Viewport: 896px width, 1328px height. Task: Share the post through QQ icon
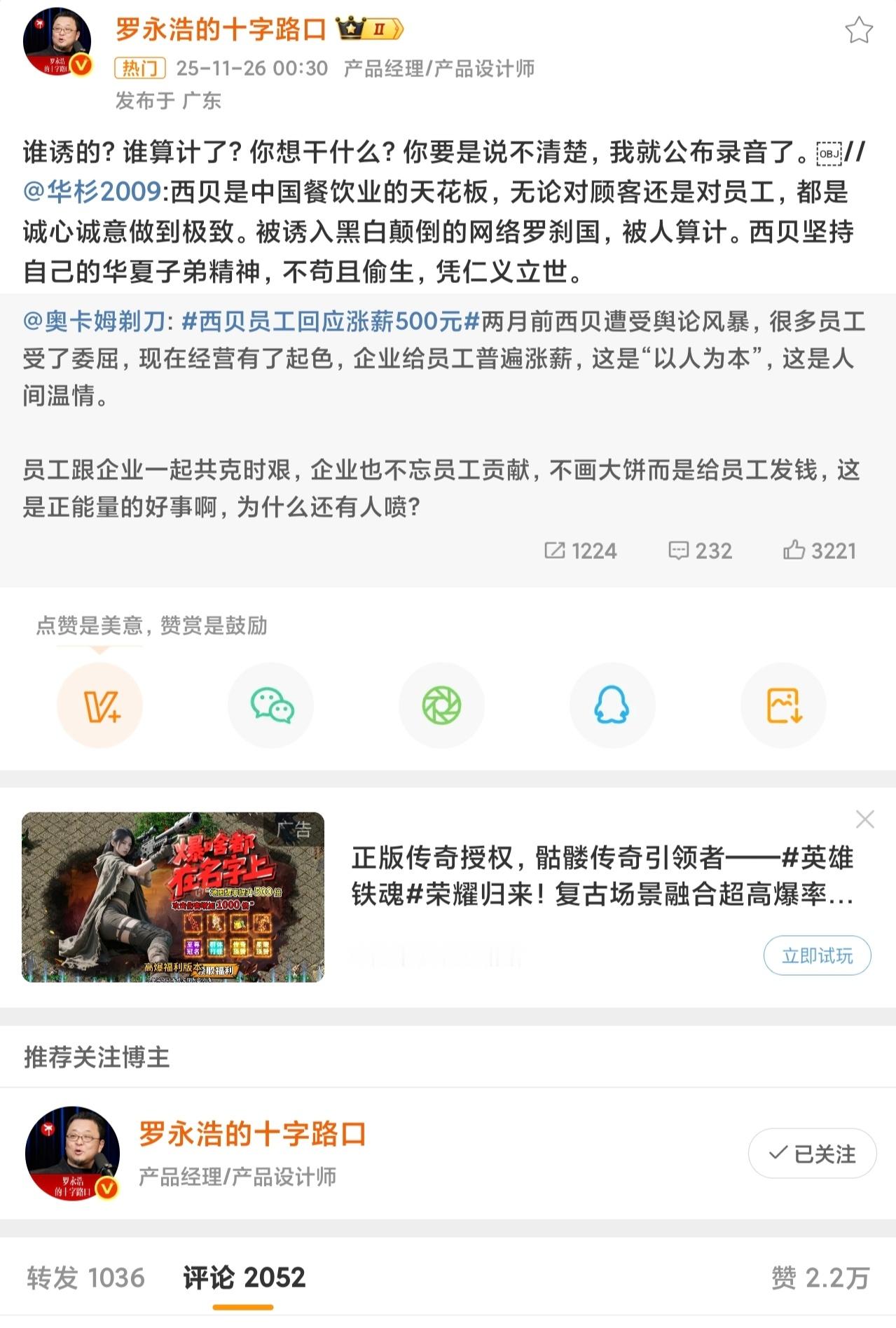[x=612, y=705]
